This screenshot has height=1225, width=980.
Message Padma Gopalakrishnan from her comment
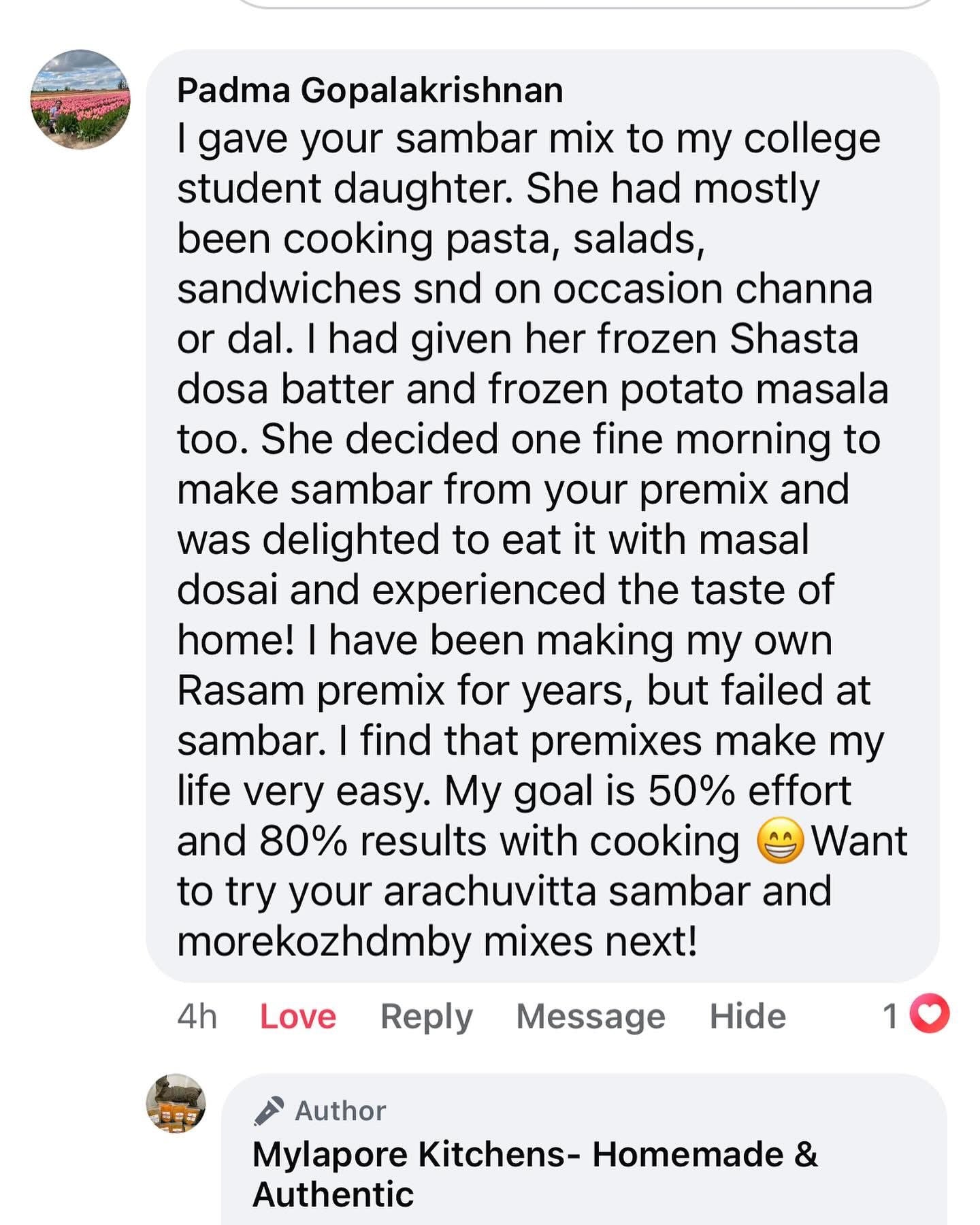click(x=590, y=1017)
